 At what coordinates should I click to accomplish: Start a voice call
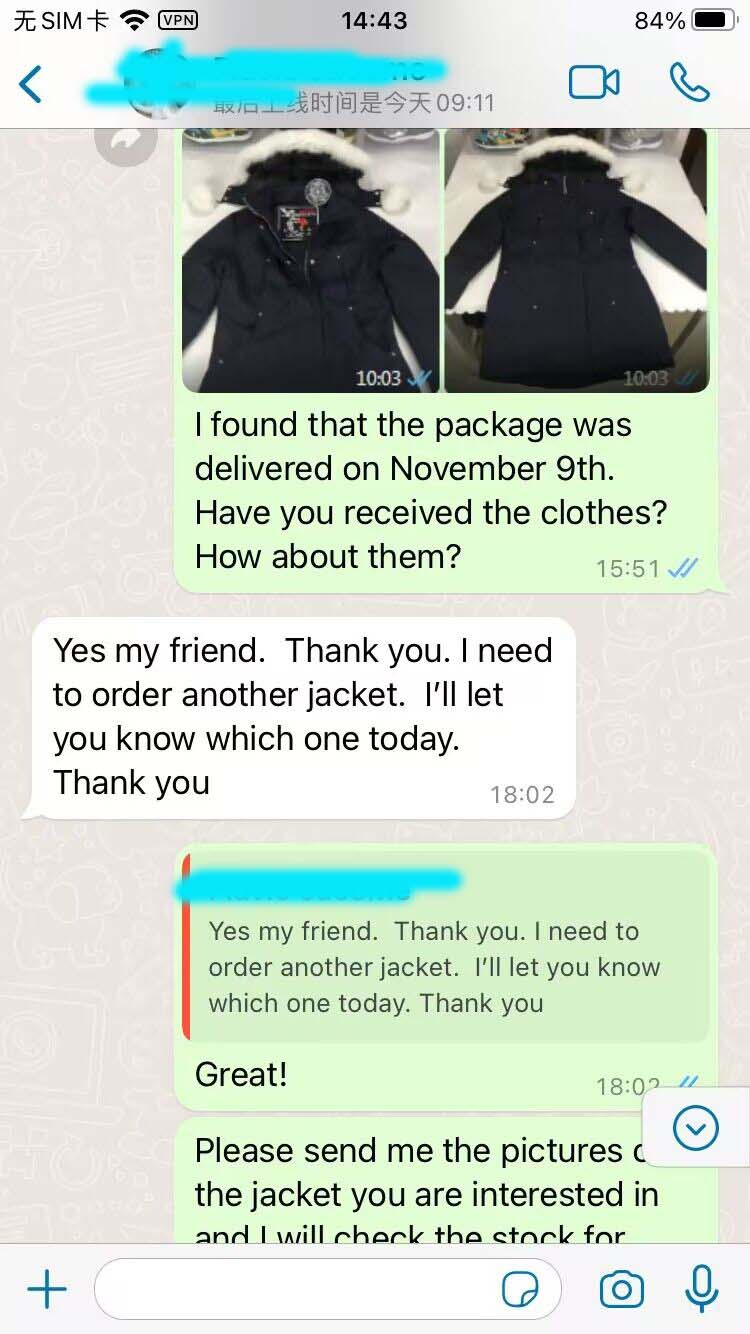click(689, 83)
